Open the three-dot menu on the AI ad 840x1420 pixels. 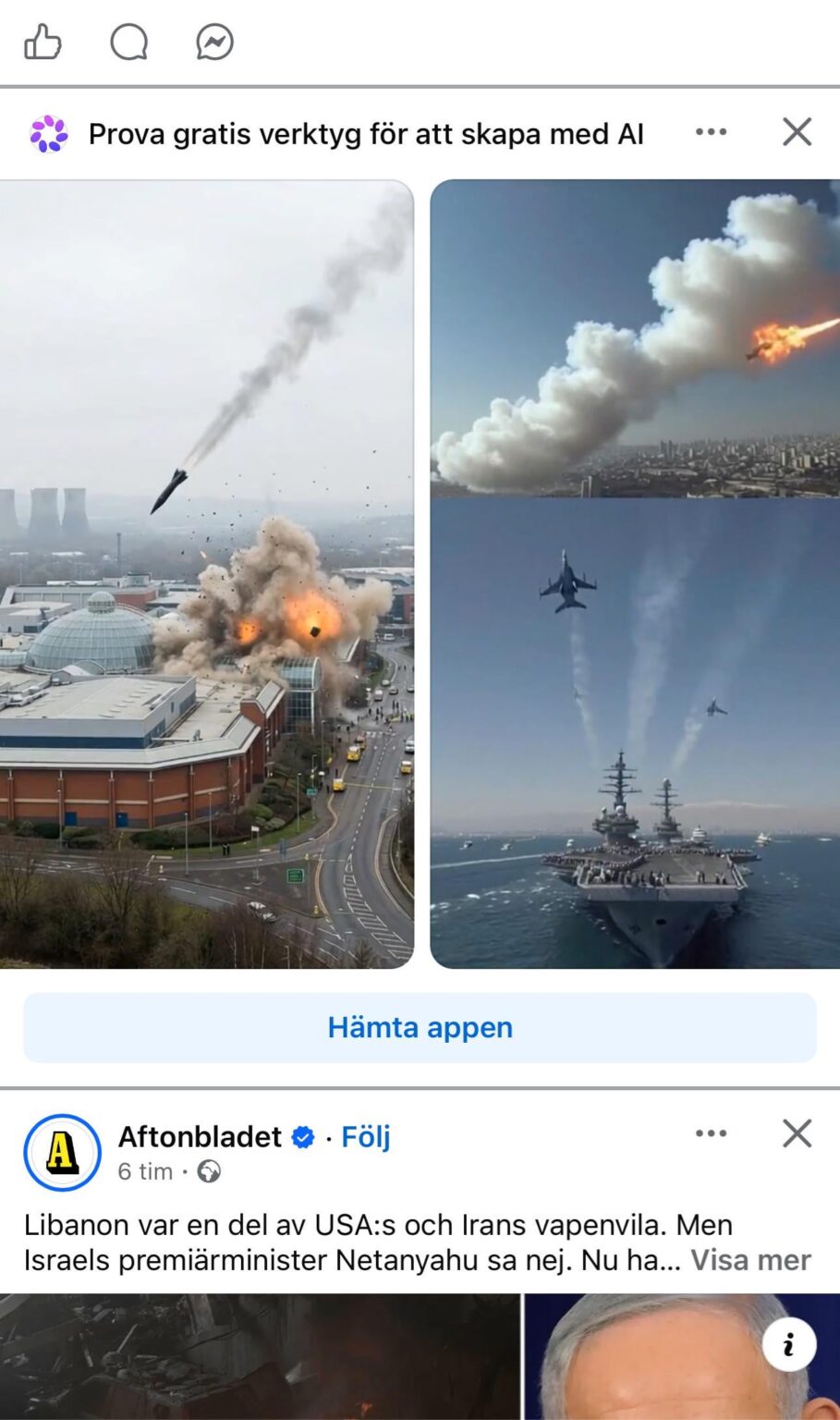point(711,131)
